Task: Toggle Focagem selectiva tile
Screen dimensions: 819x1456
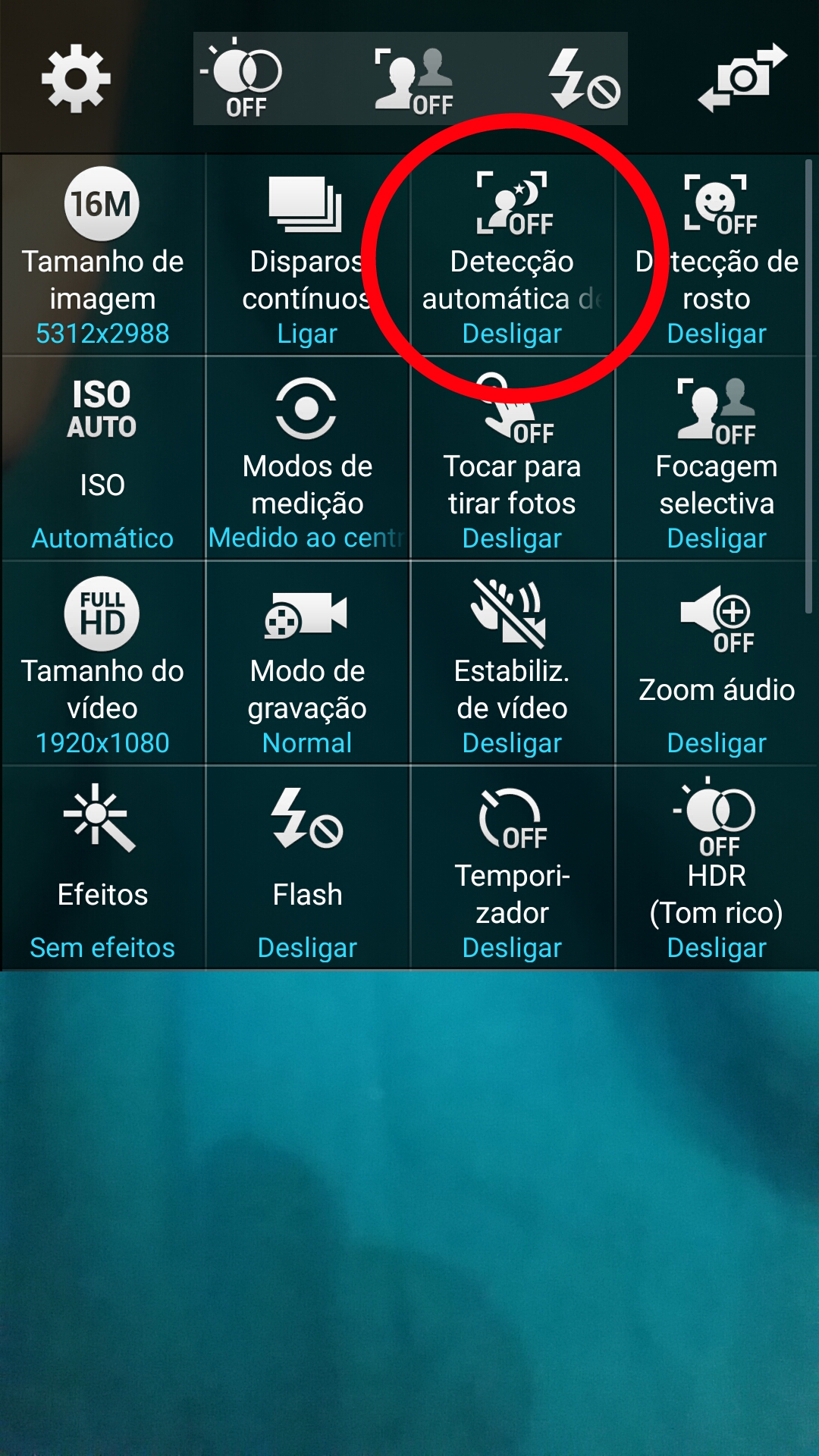Action: coord(717,460)
